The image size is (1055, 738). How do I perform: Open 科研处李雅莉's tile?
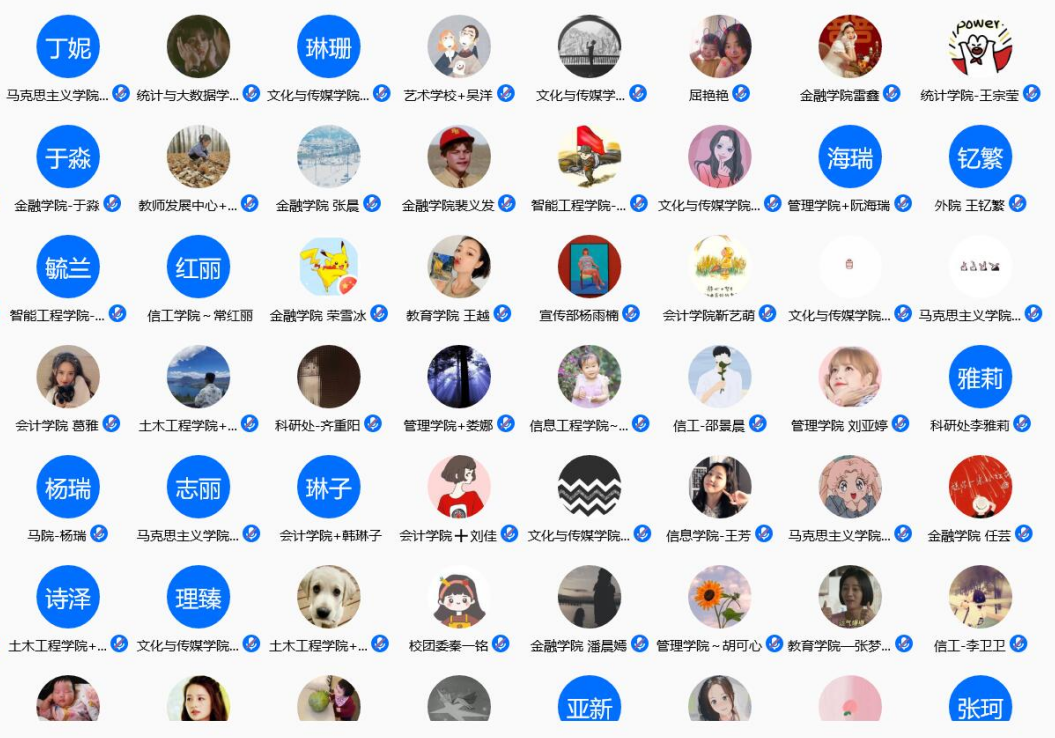980,377
